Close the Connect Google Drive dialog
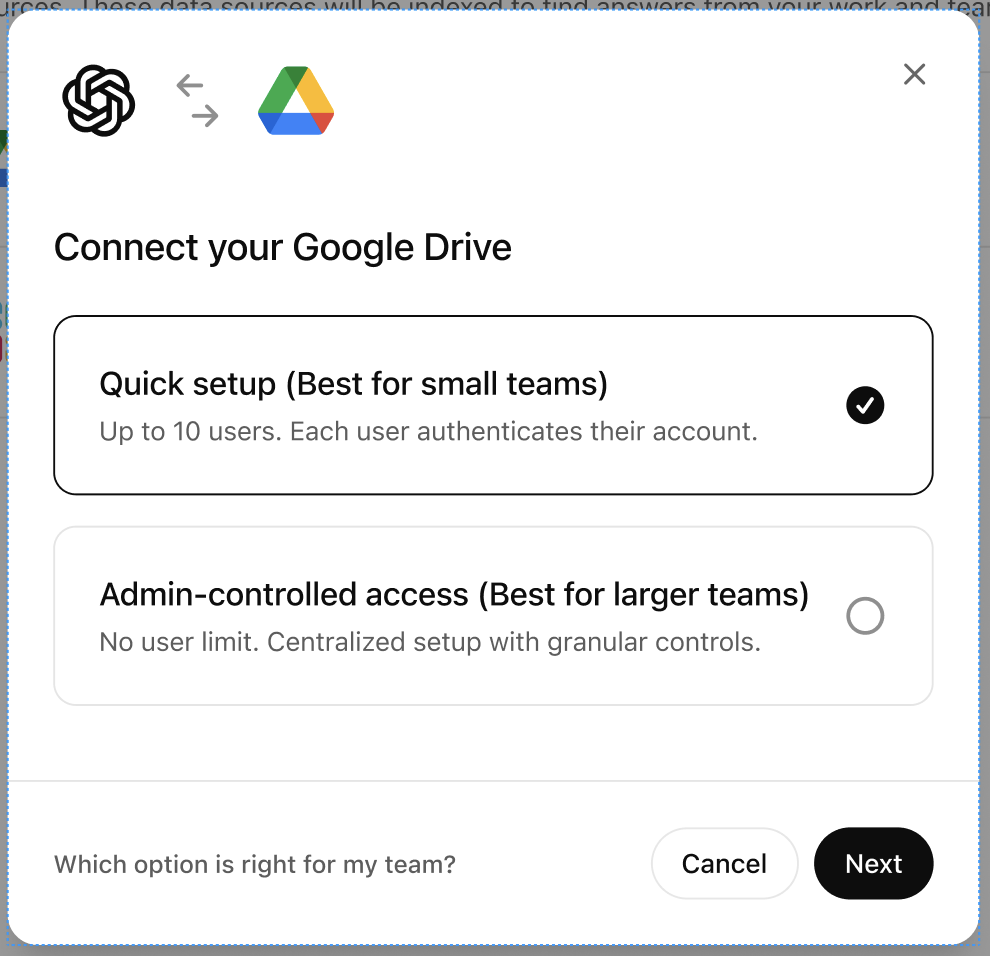Screen dimensions: 990x956 914,74
